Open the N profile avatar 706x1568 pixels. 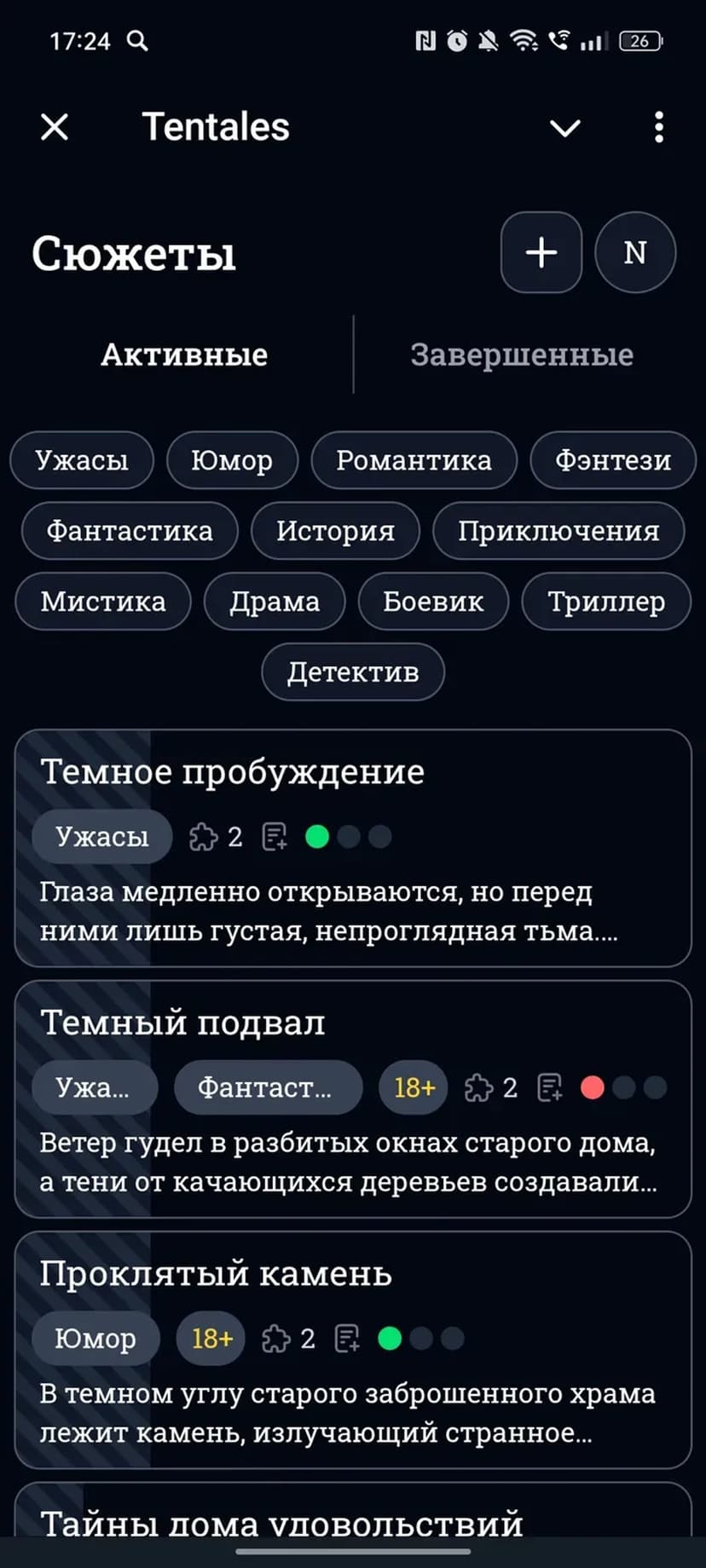click(x=634, y=252)
